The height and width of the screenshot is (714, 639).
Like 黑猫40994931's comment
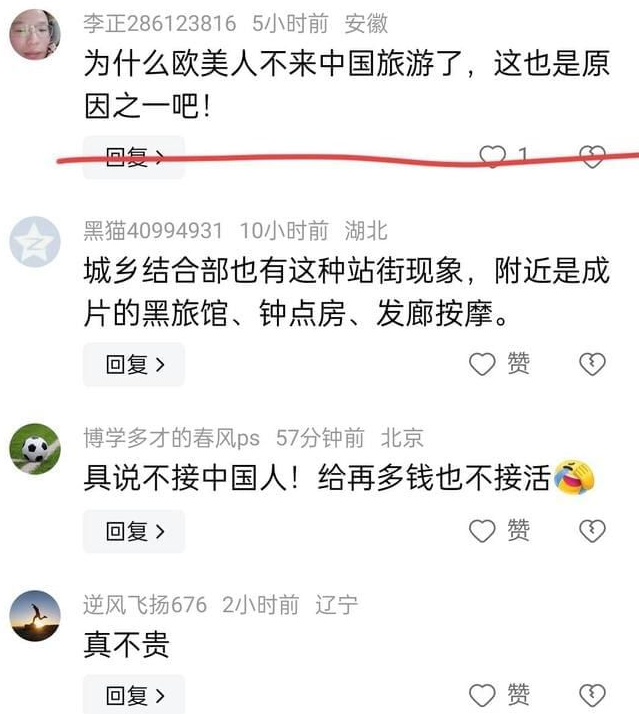coord(483,365)
